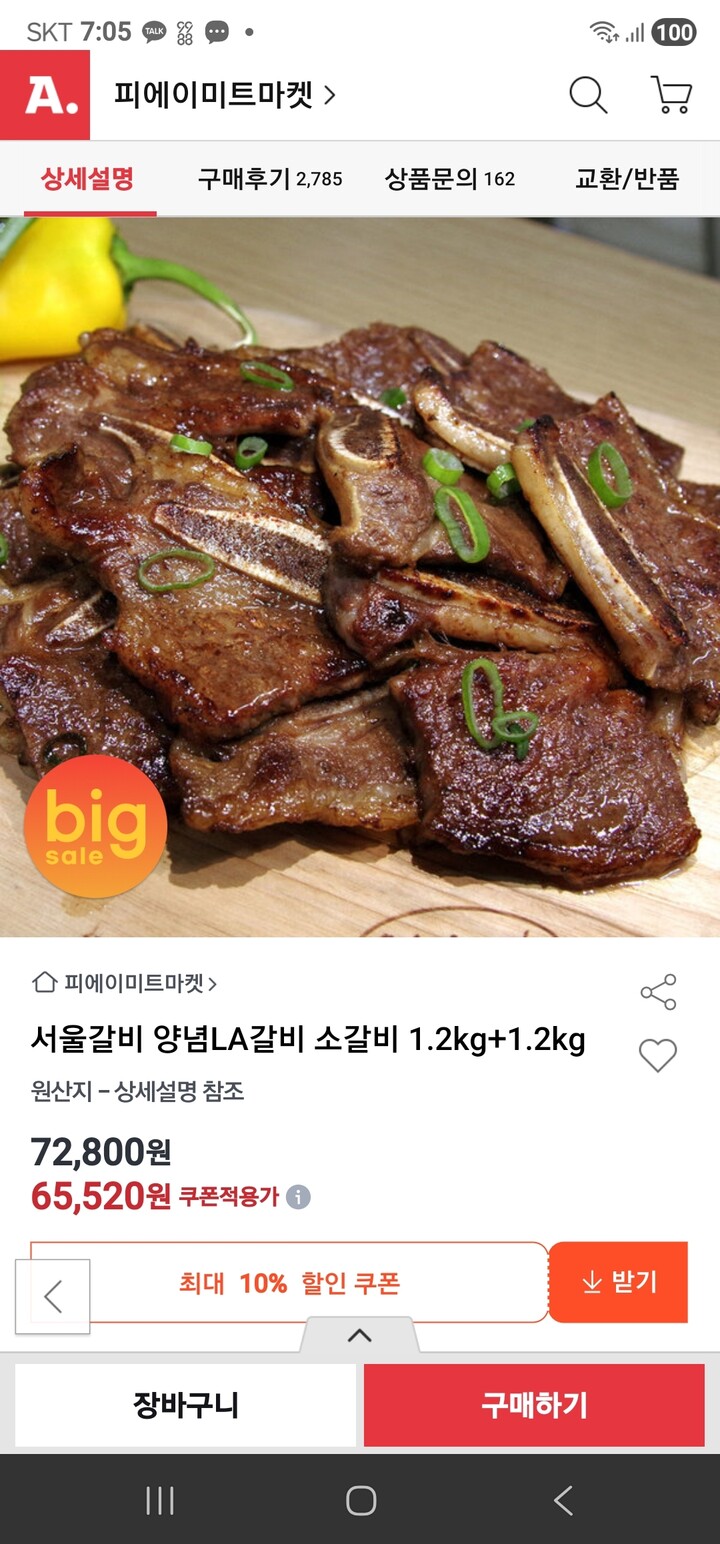Collapse the coupon banner with up arrow
This screenshot has width=720, height=1544.
click(360, 1336)
